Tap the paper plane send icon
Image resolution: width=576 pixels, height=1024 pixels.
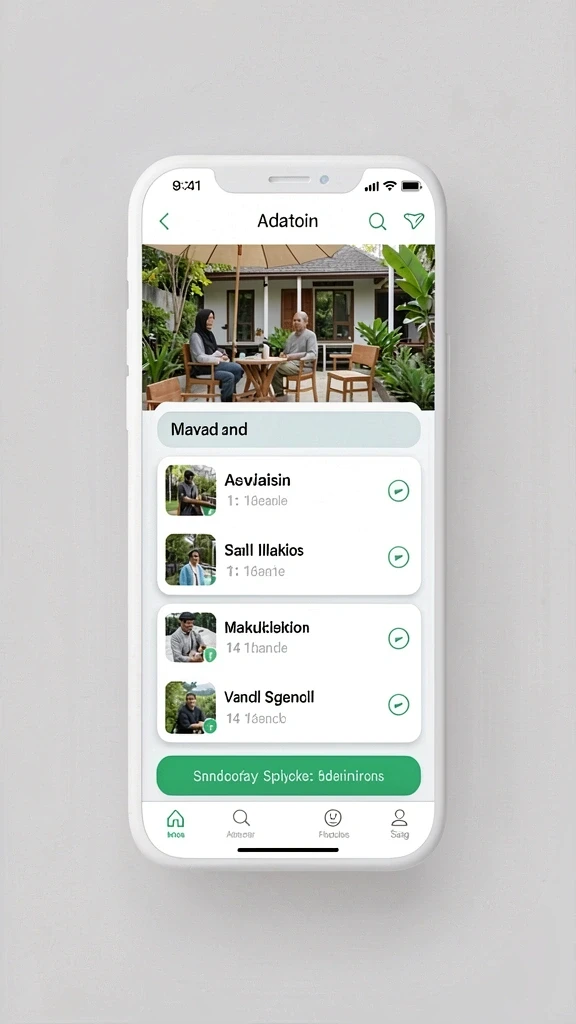coord(414,221)
